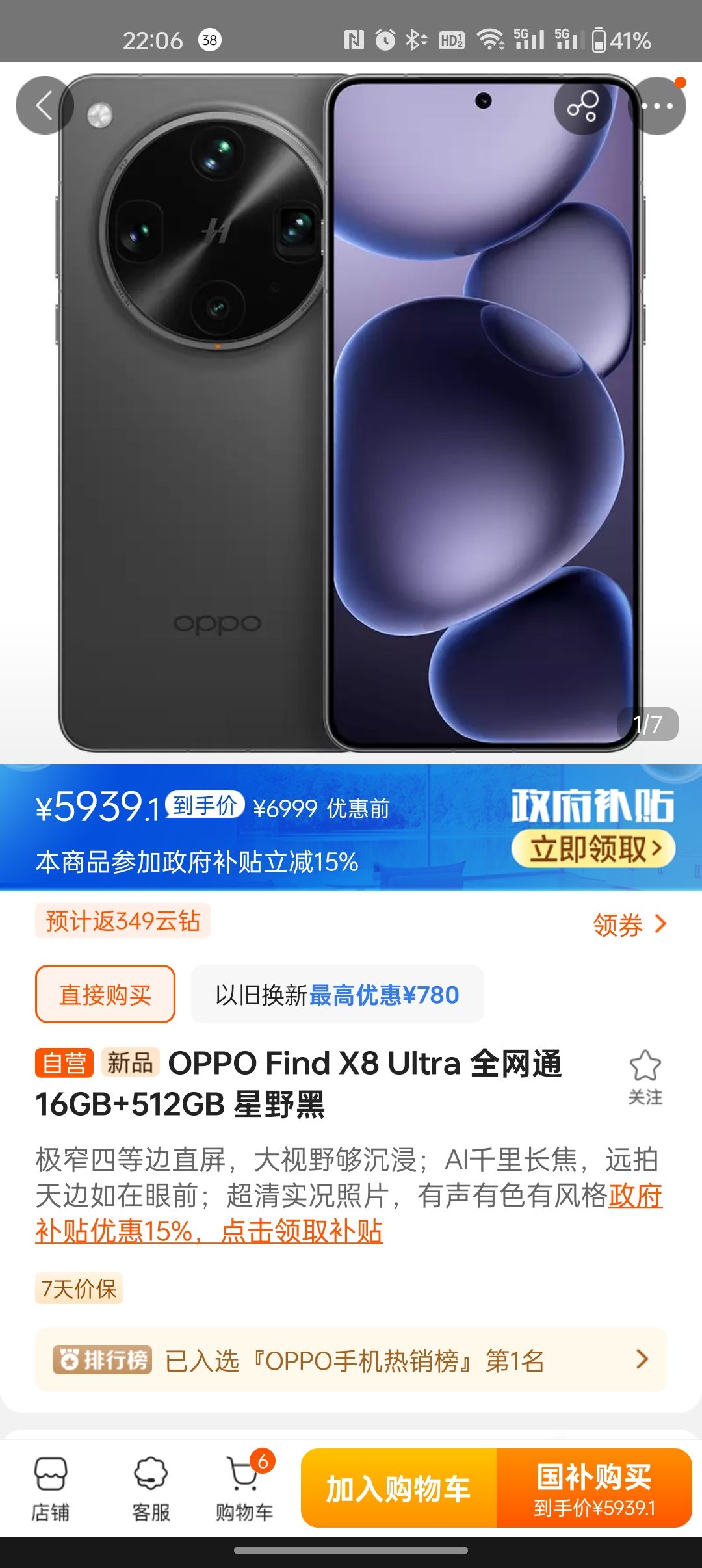Open 领券 to get coupons

point(629,924)
